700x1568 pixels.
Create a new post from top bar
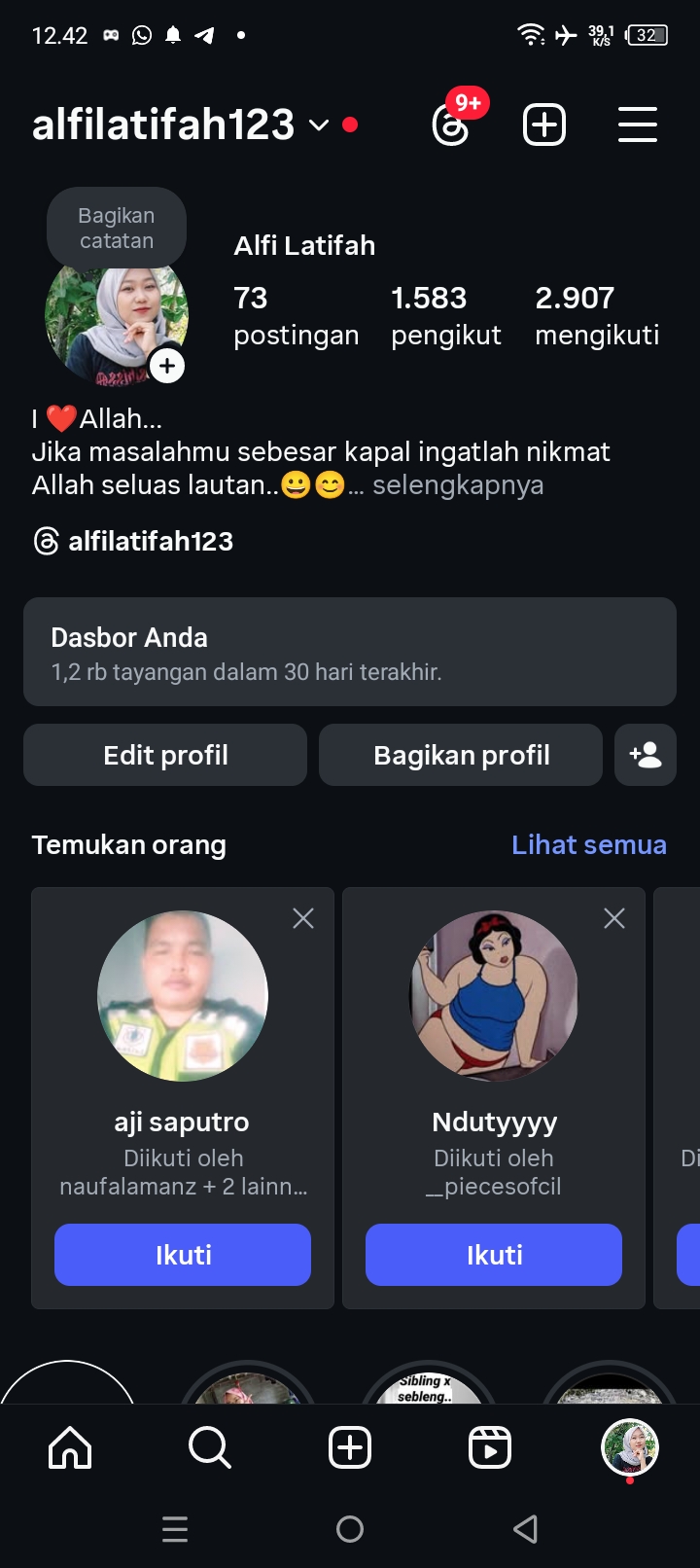(544, 125)
